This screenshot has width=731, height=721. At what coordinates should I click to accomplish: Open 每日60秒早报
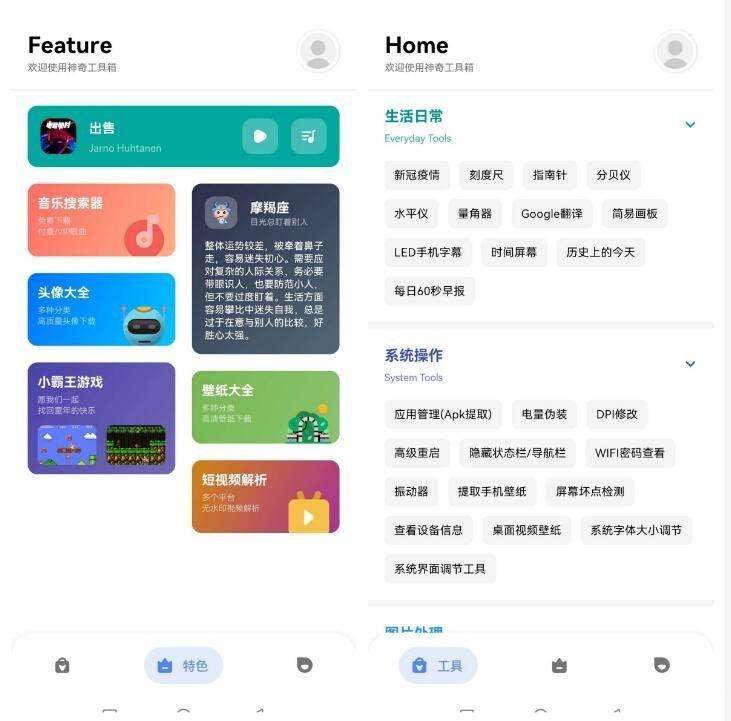click(429, 291)
